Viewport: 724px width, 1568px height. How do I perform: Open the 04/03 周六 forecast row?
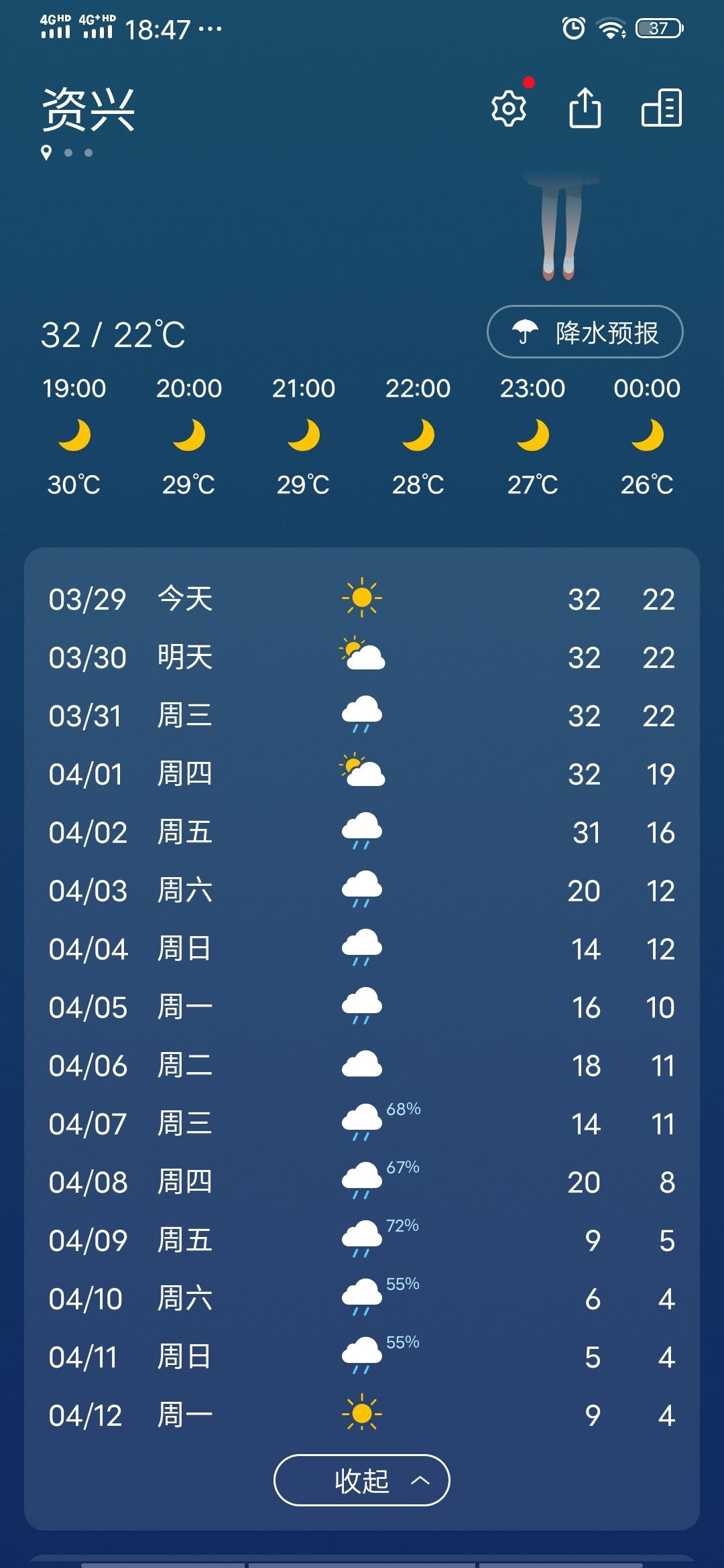(x=361, y=891)
